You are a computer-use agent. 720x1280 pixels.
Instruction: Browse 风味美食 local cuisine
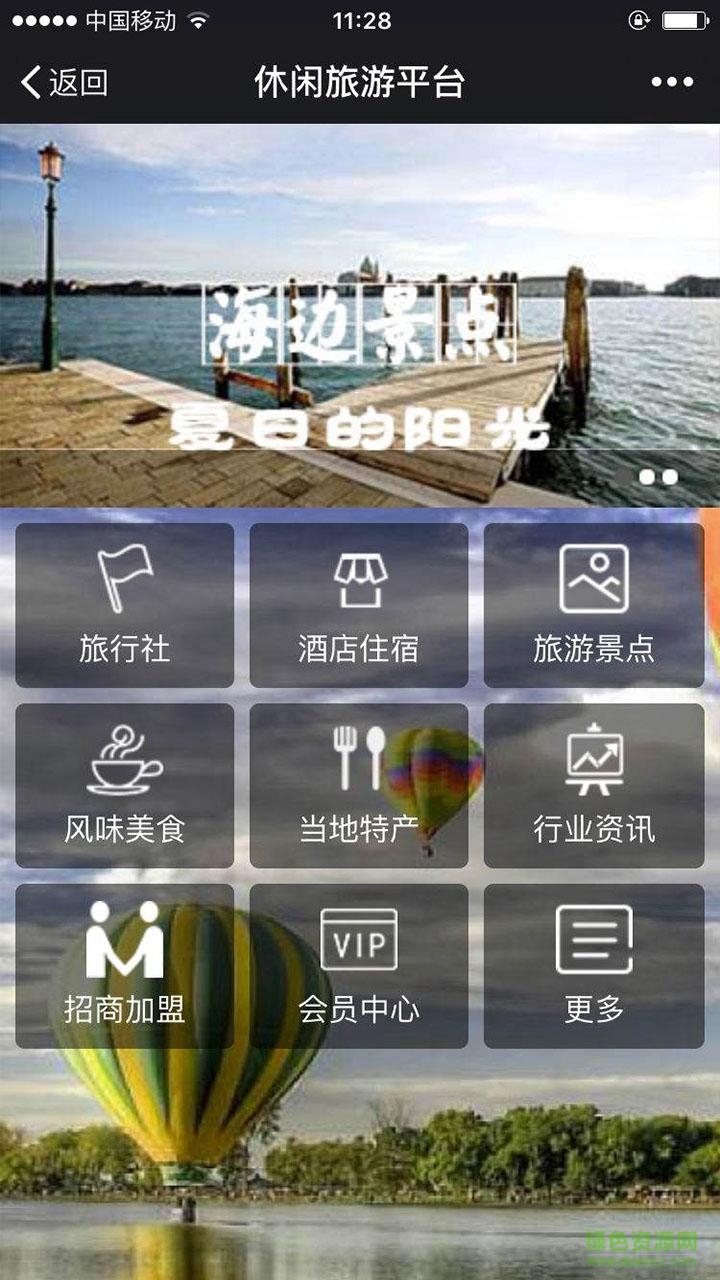click(124, 785)
